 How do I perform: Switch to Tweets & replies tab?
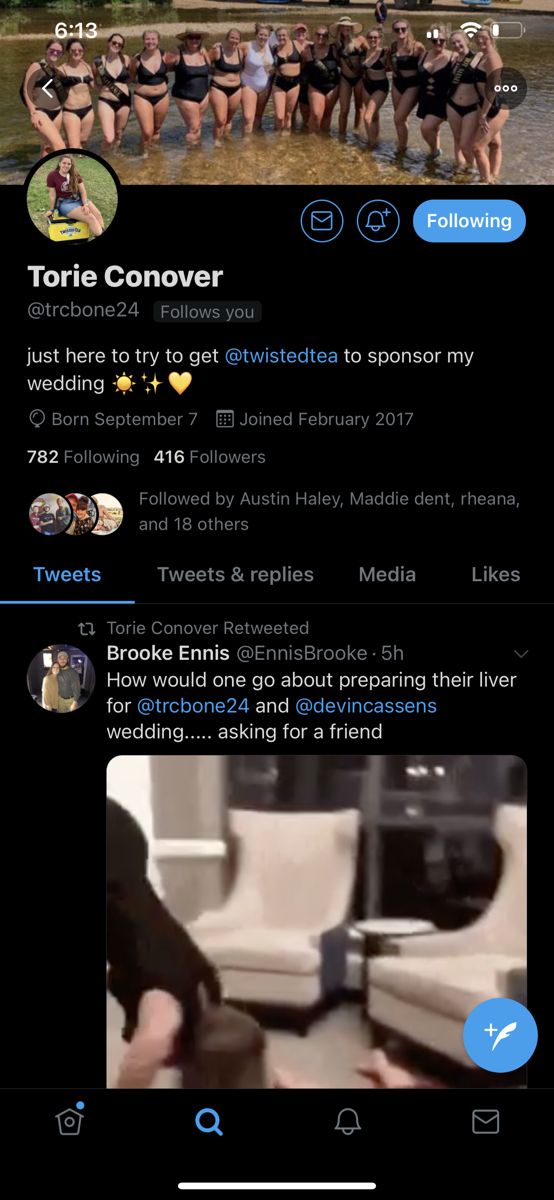[x=235, y=574]
